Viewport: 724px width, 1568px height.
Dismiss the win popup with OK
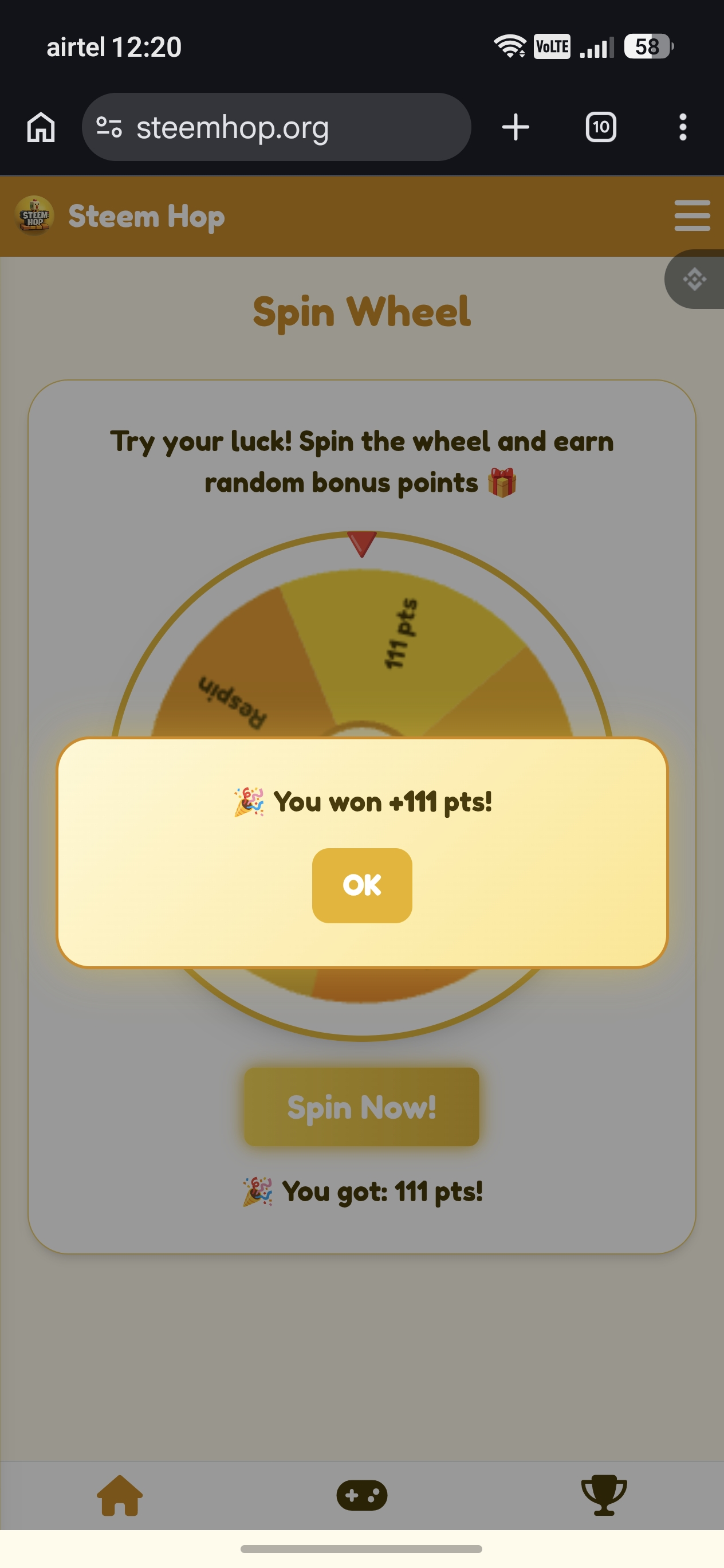(x=362, y=885)
